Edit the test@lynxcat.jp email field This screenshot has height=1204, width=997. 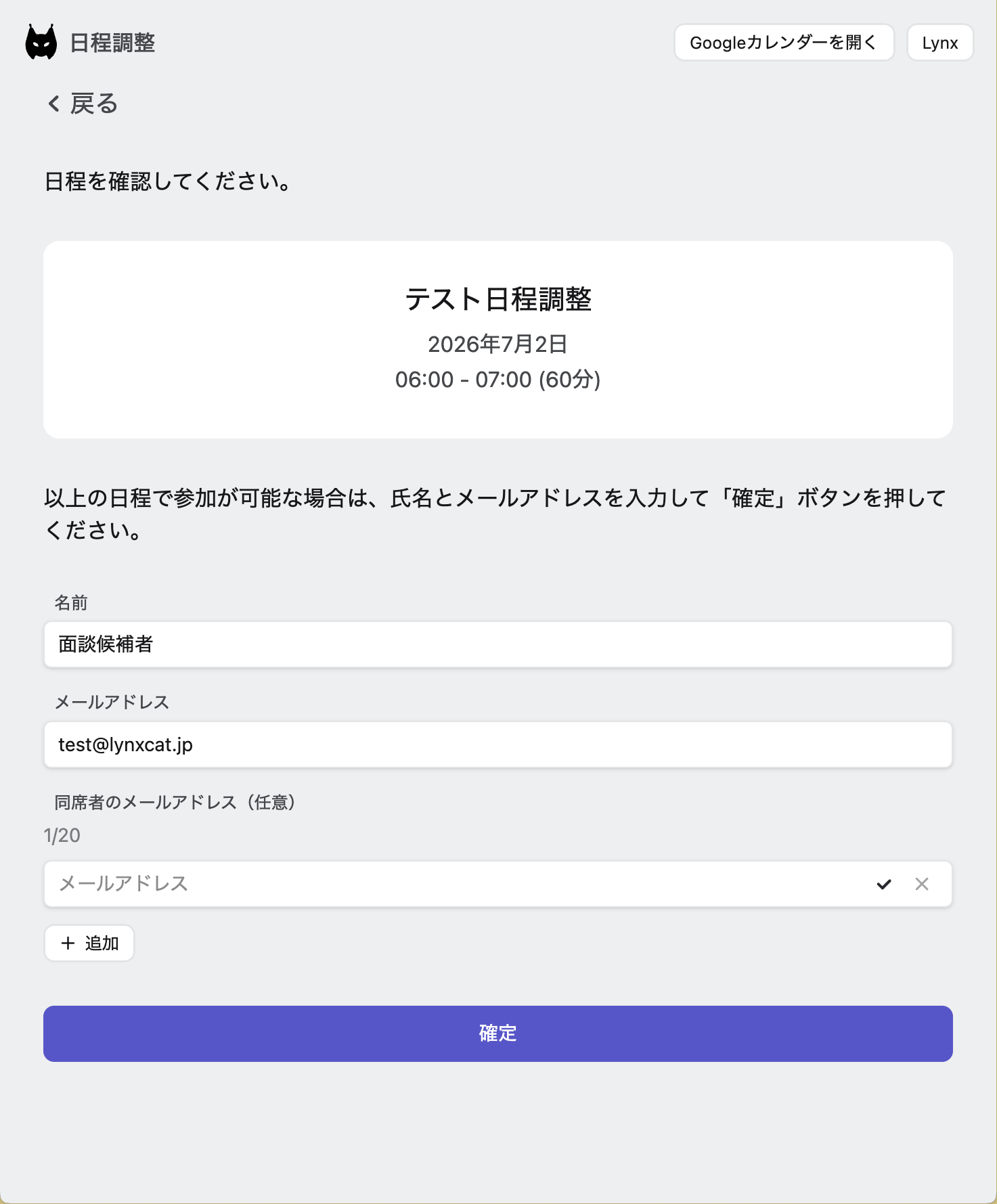(498, 744)
